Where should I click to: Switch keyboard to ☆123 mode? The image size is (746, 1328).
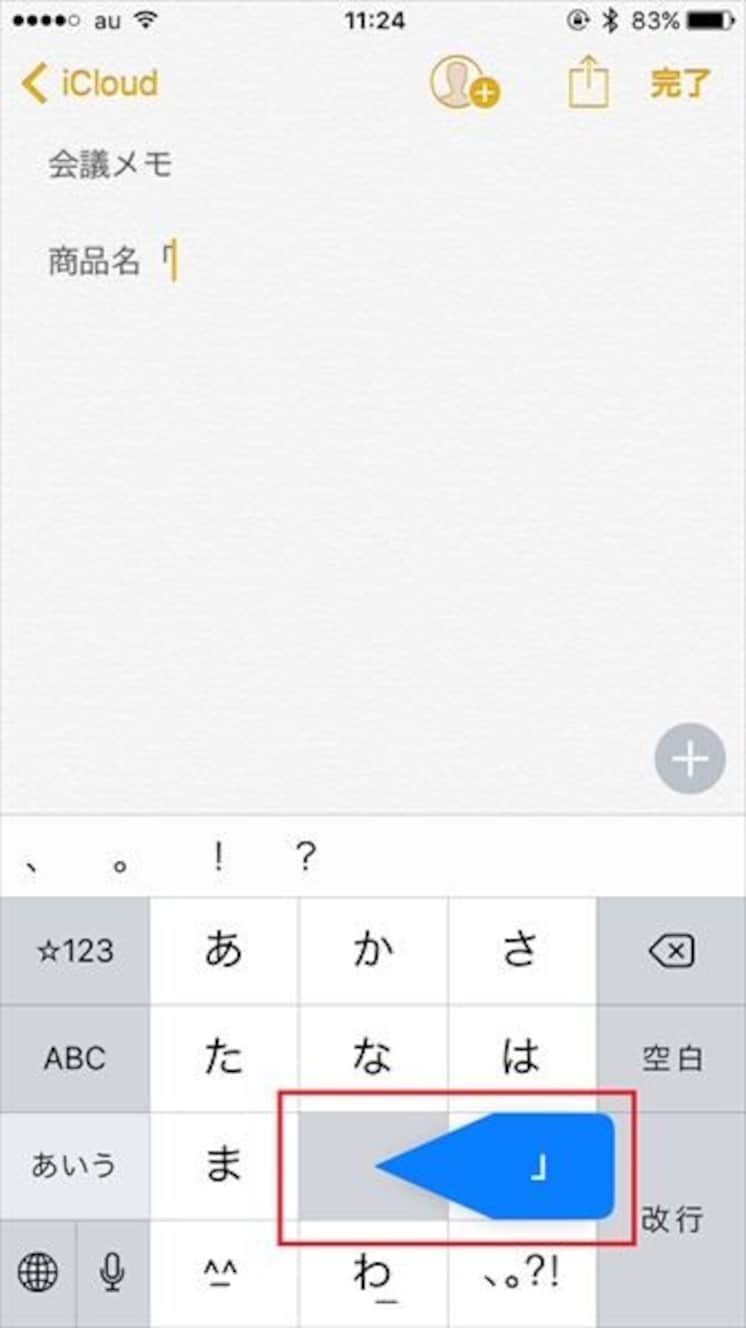point(75,951)
